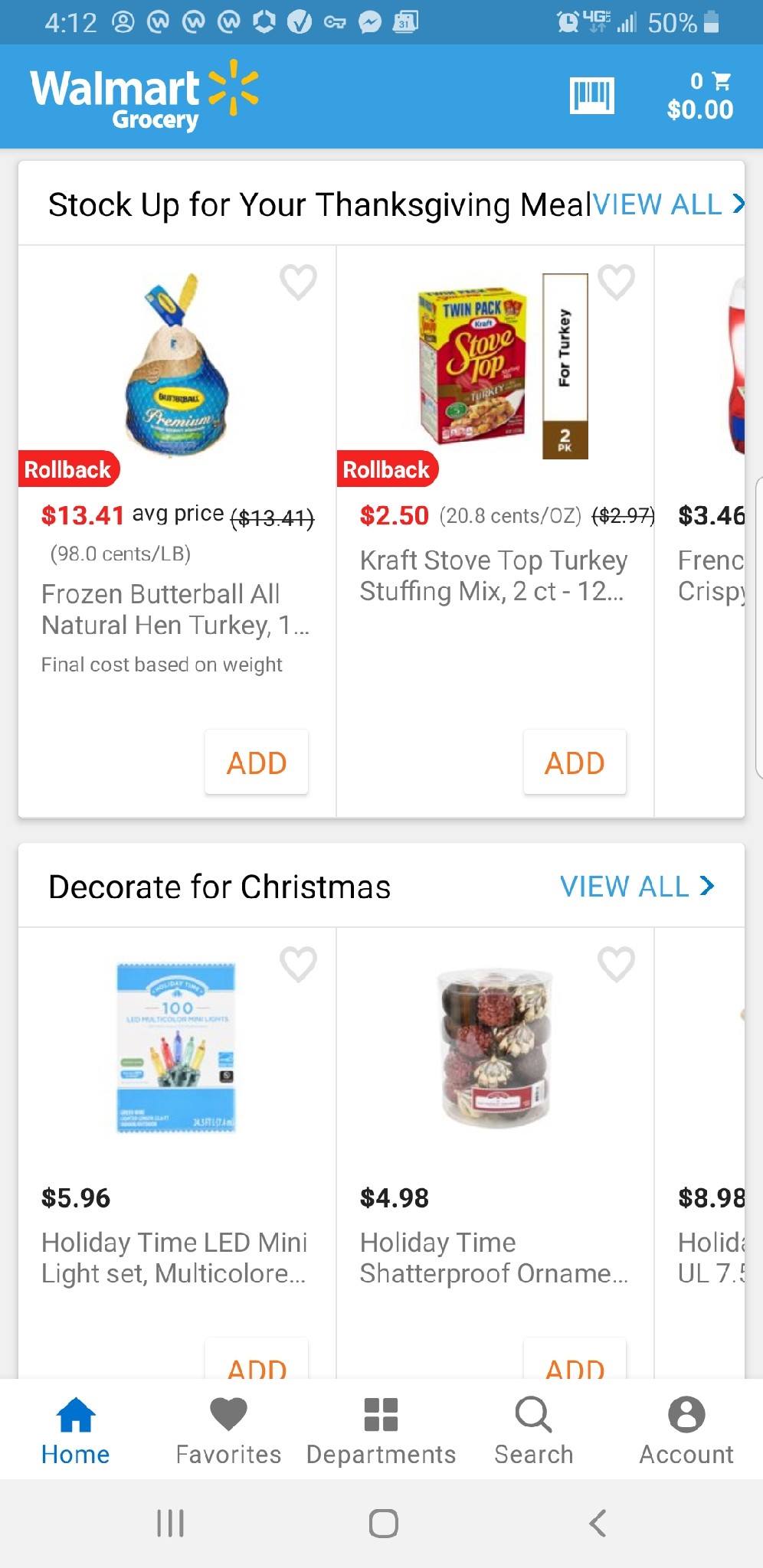This screenshot has width=763, height=1568.
Task: Favorite the Frozen Butterball Turkey
Action: tap(298, 282)
